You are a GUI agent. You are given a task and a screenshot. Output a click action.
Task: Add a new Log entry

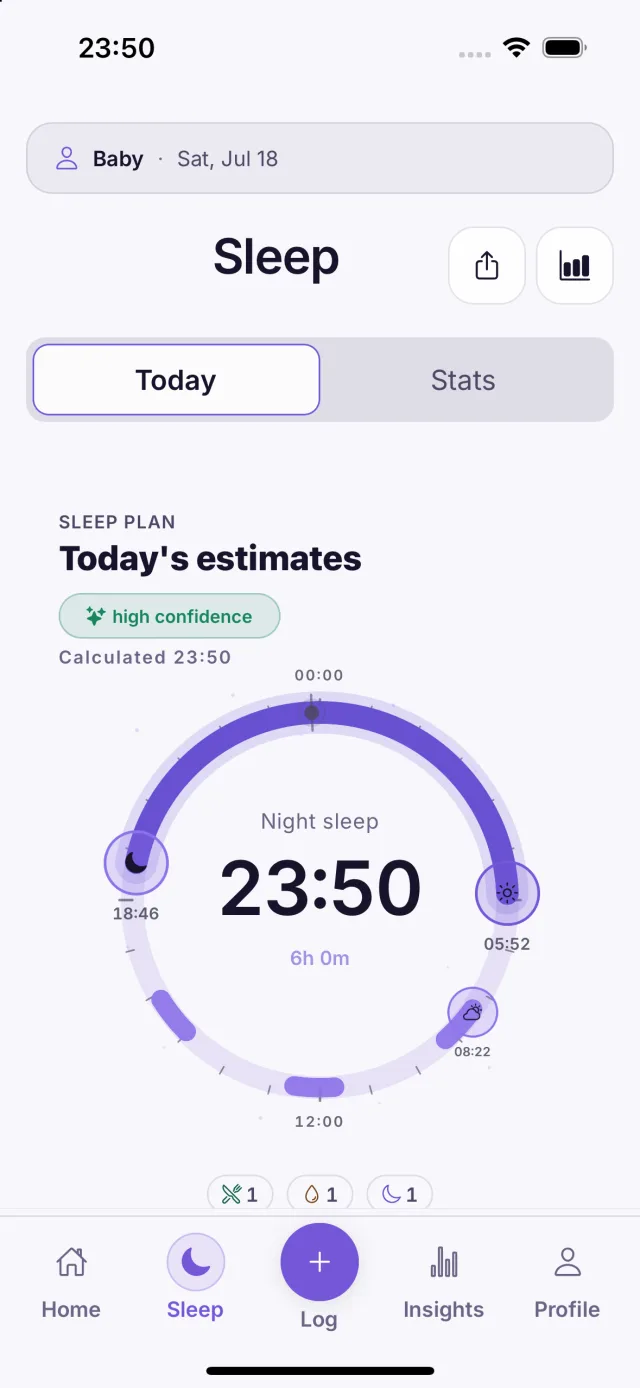319,1262
